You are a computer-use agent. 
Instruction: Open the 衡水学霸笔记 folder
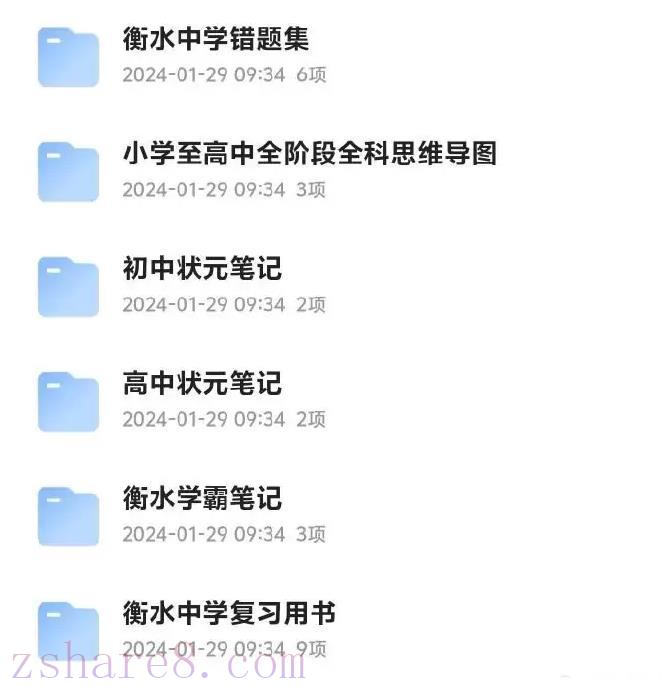pos(202,498)
